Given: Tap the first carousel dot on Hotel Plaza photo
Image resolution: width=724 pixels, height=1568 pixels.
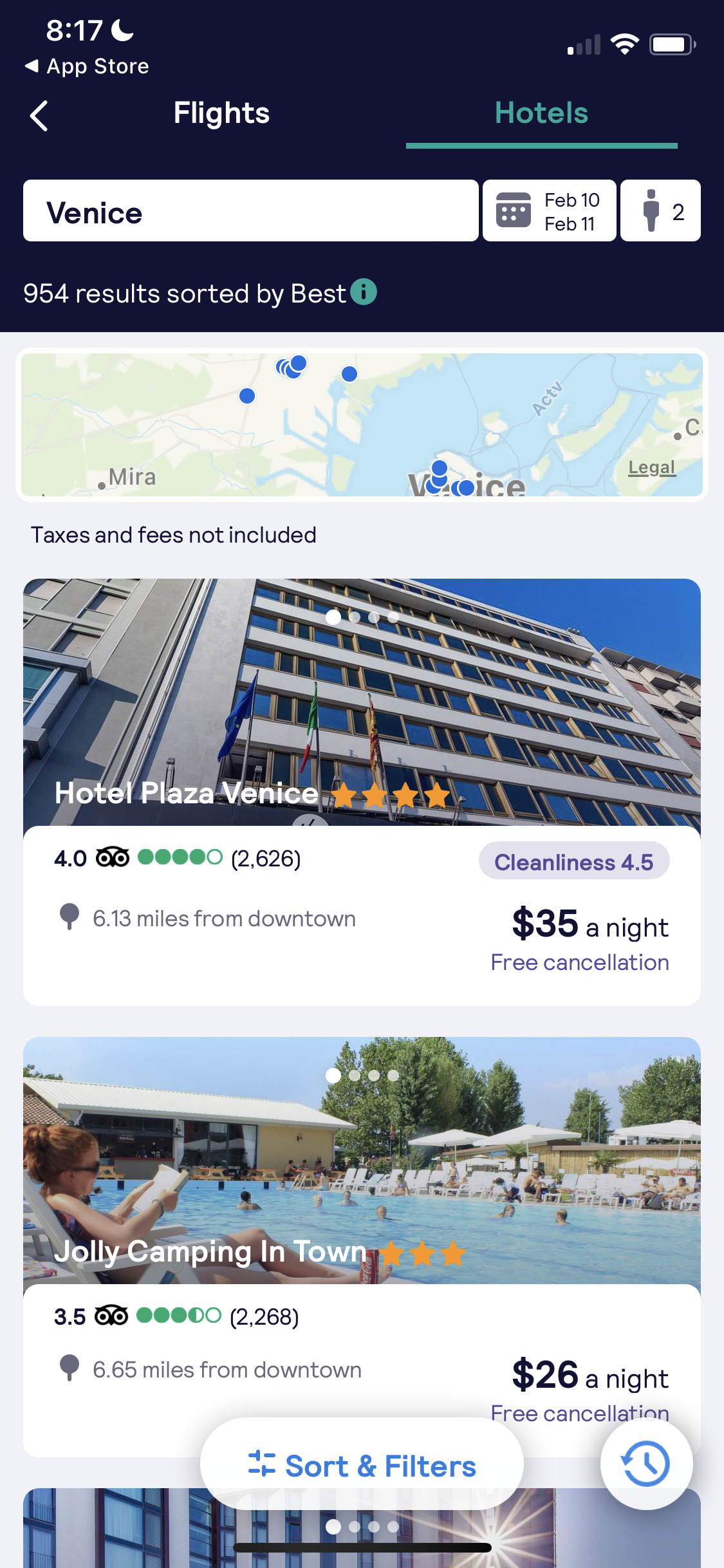Looking at the screenshot, I should click(x=334, y=617).
